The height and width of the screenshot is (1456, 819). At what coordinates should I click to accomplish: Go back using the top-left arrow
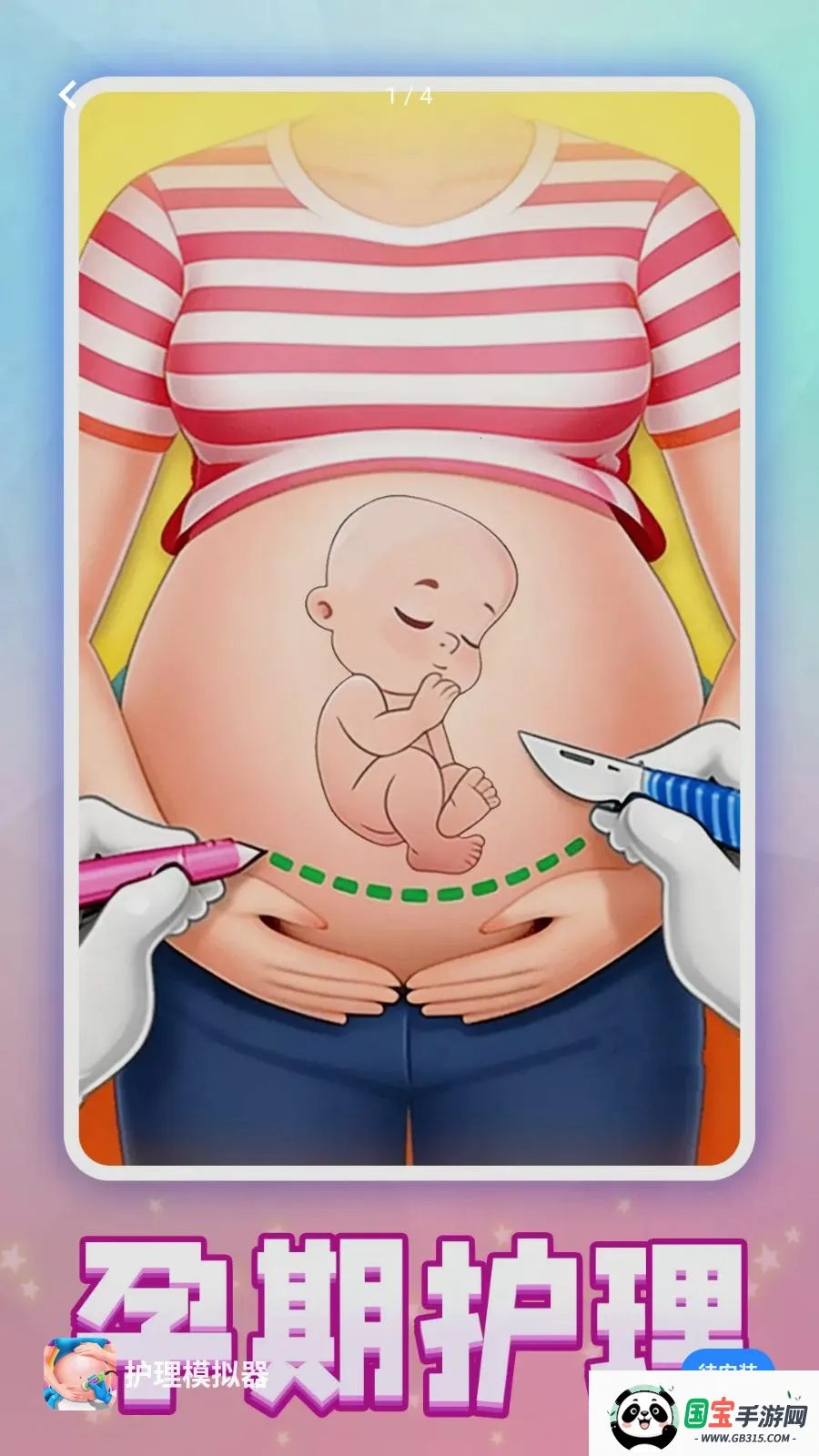[68, 95]
